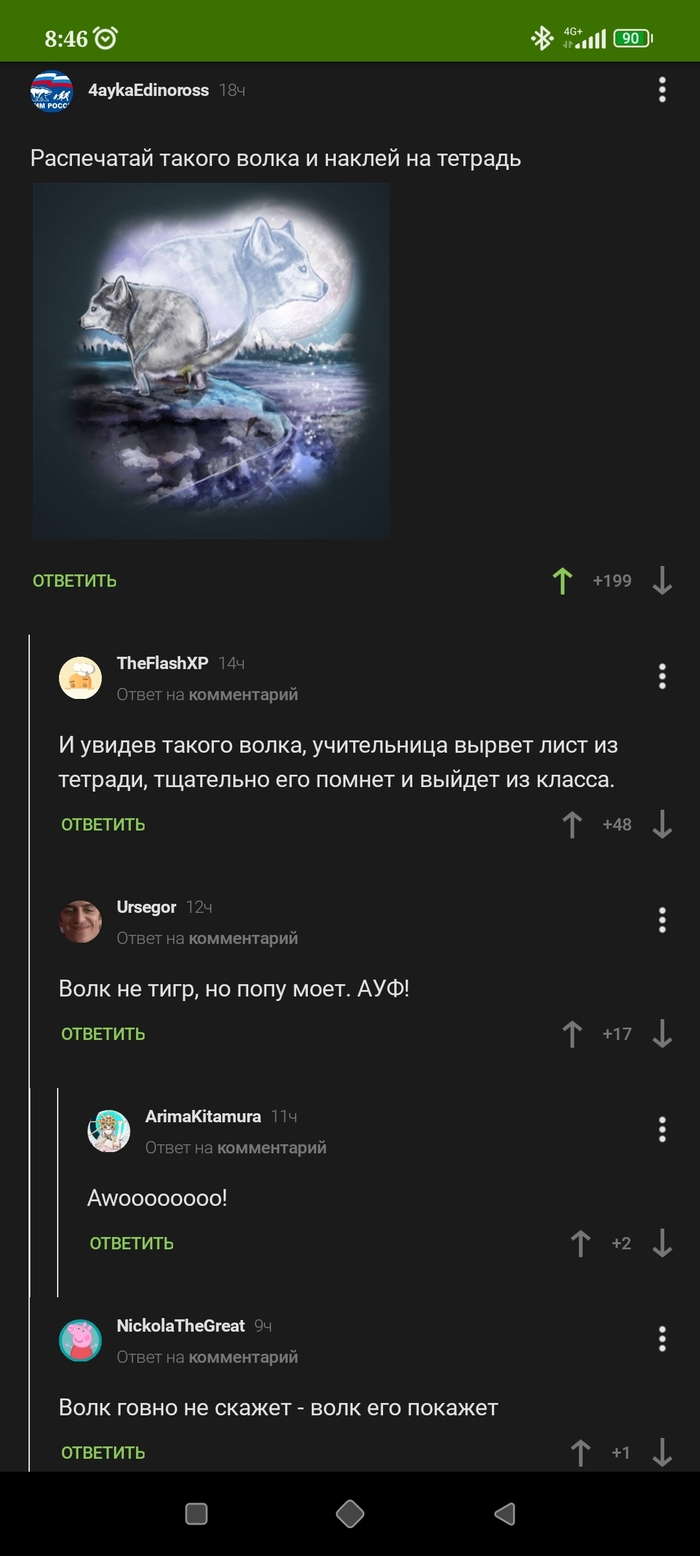This screenshot has height=1556, width=700.
Task: Reply to Ursegor's comment
Action: tap(103, 1034)
